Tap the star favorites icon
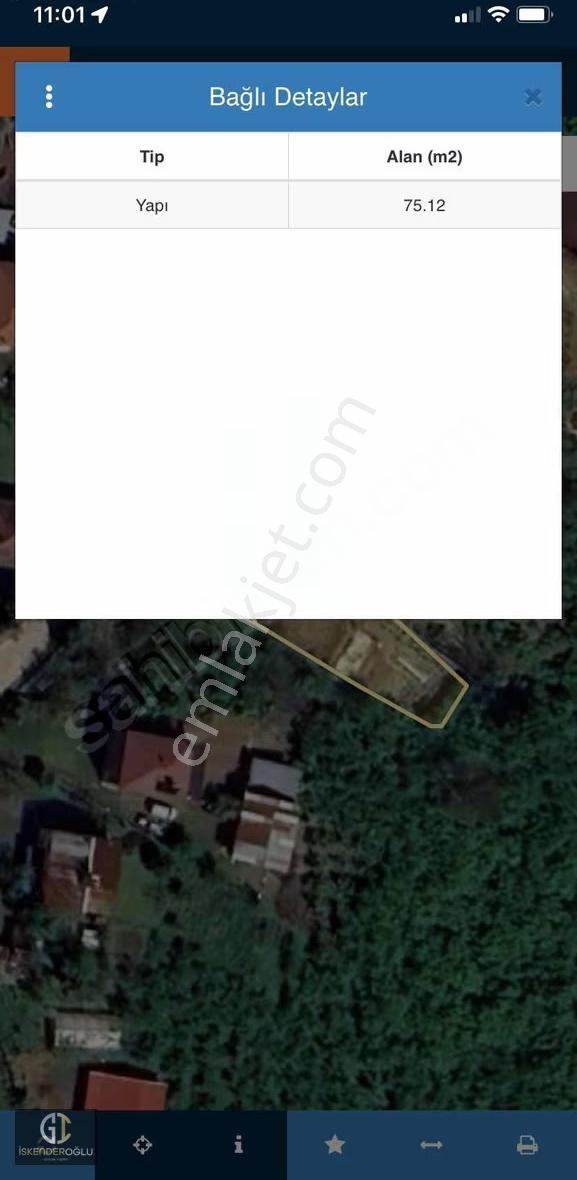 (335, 1145)
